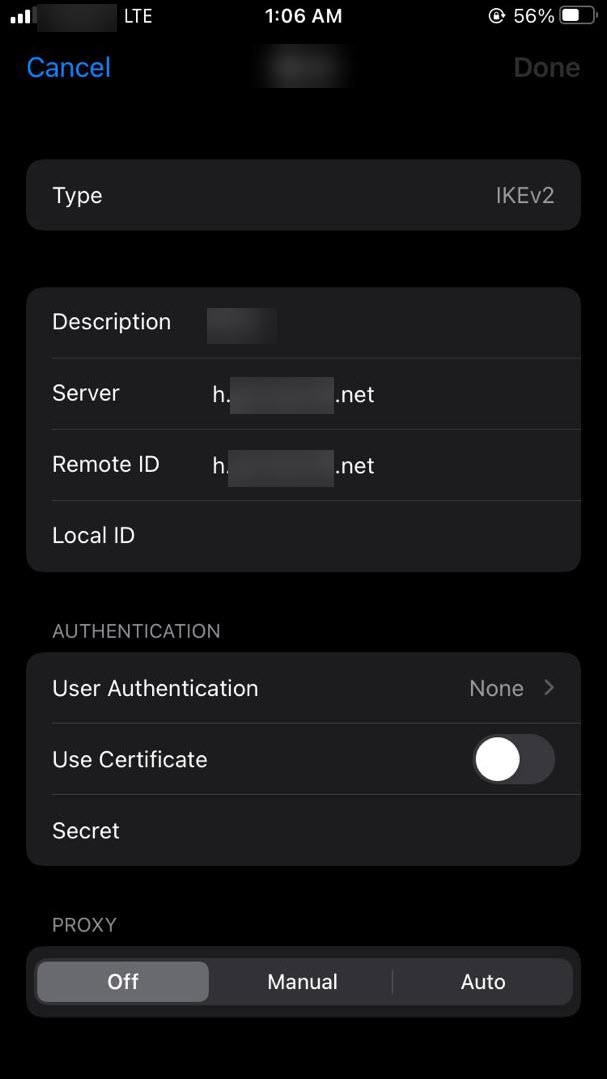607x1079 pixels.
Task: Switch proxy to Manual
Action: 302,982
